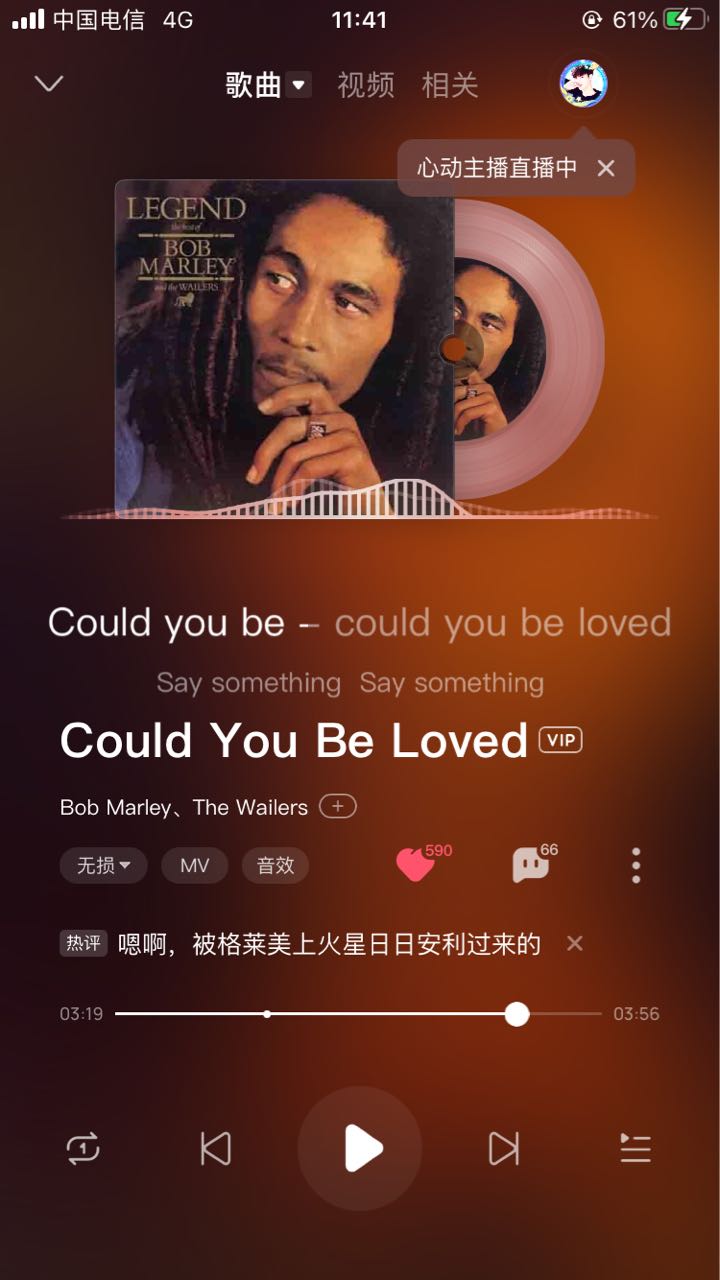Open the live streamer avatar
The width and height of the screenshot is (720, 1280).
(x=583, y=84)
